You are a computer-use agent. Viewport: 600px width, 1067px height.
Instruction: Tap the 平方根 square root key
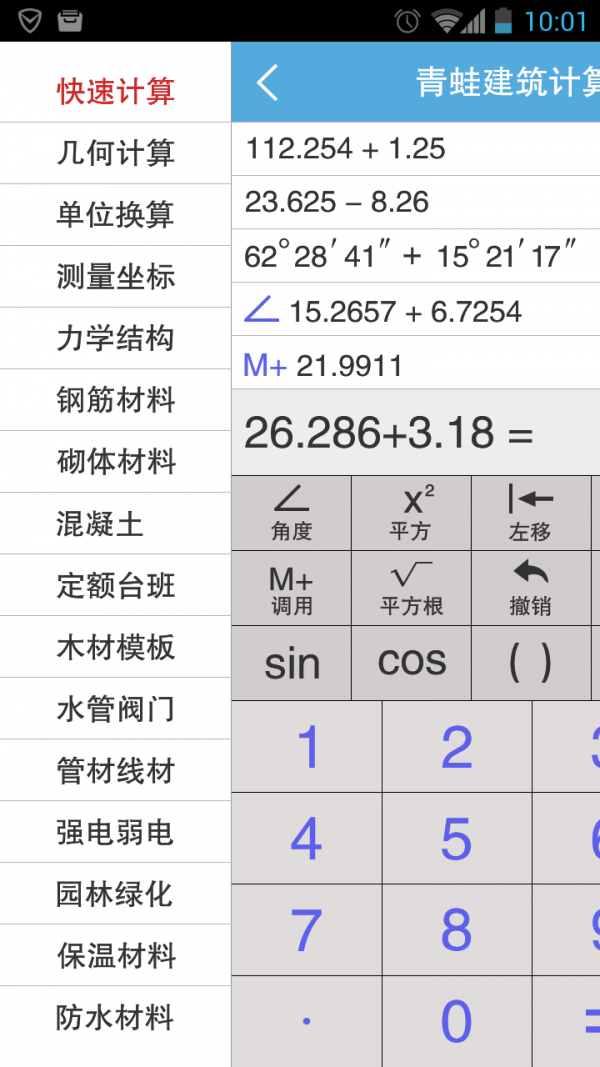[411, 589]
